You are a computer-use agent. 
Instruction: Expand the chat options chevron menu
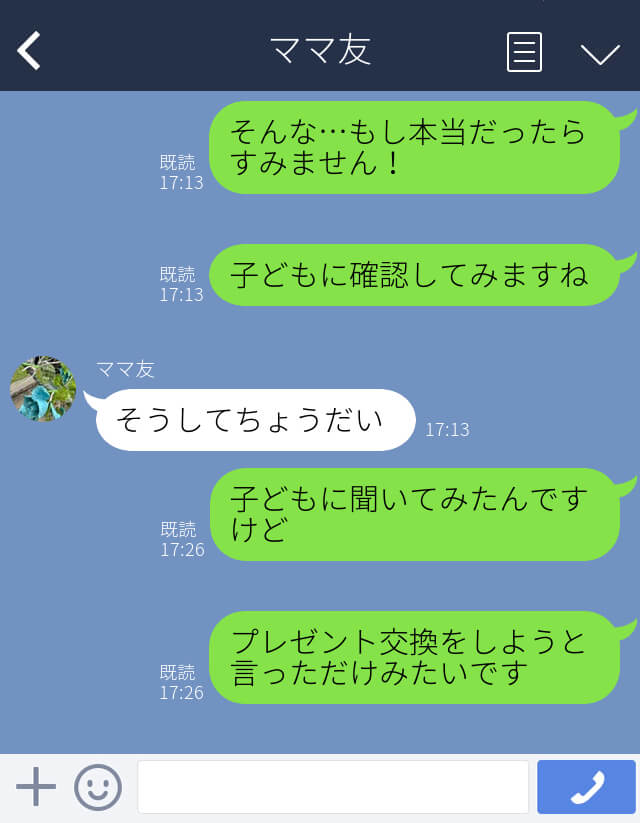[600, 53]
